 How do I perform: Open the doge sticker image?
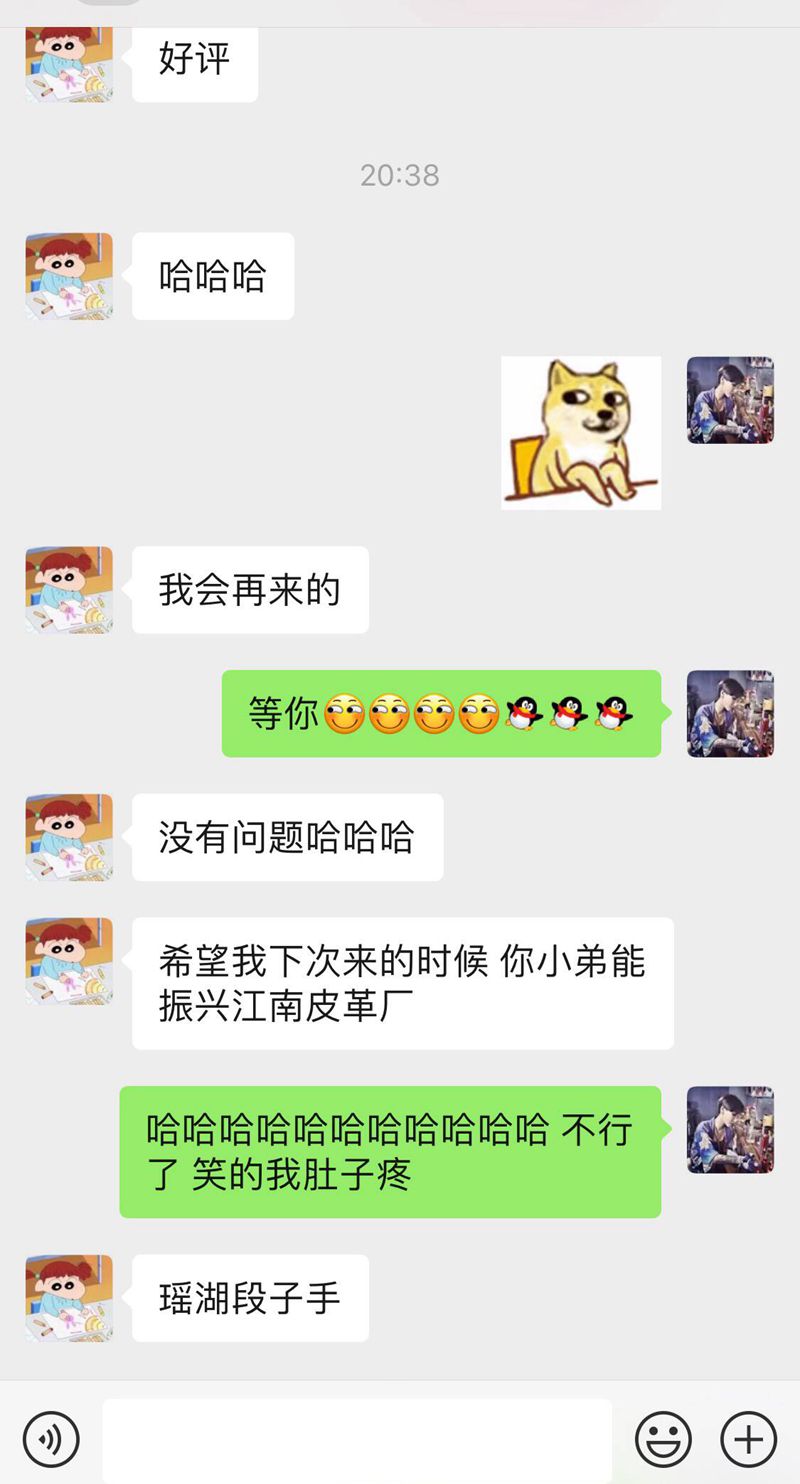click(581, 433)
